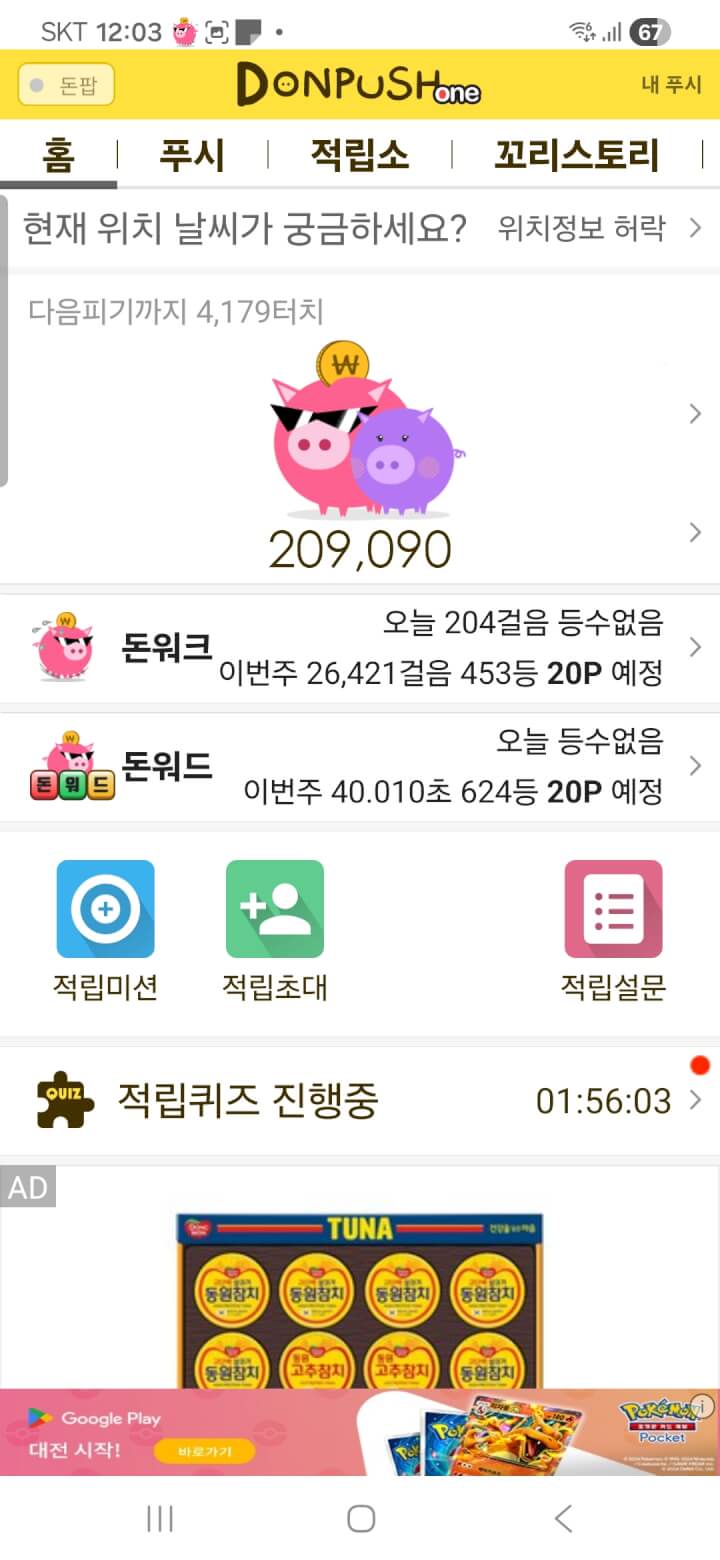Viewport: 720px width, 1560px height.
Task: Tap 바로가기 on the Google Play banner
Action: [x=204, y=1450]
